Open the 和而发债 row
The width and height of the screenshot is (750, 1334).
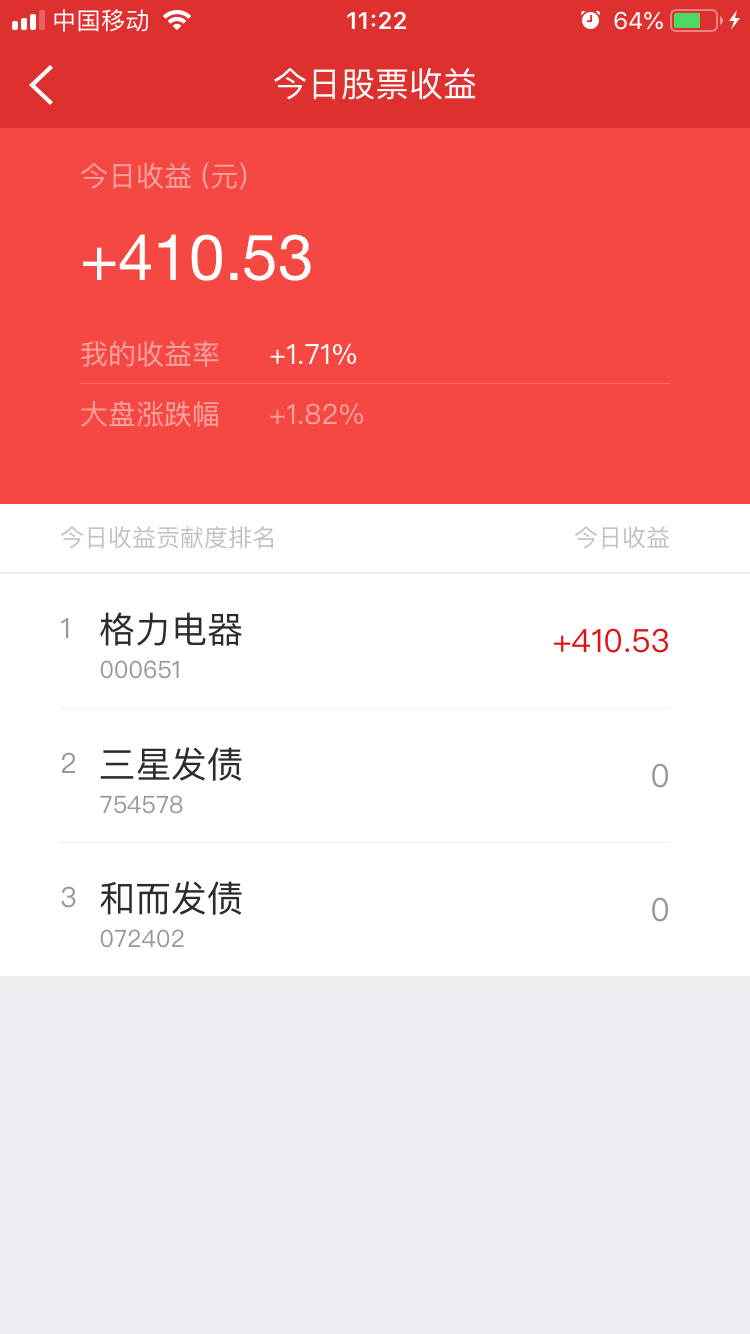(x=375, y=910)
